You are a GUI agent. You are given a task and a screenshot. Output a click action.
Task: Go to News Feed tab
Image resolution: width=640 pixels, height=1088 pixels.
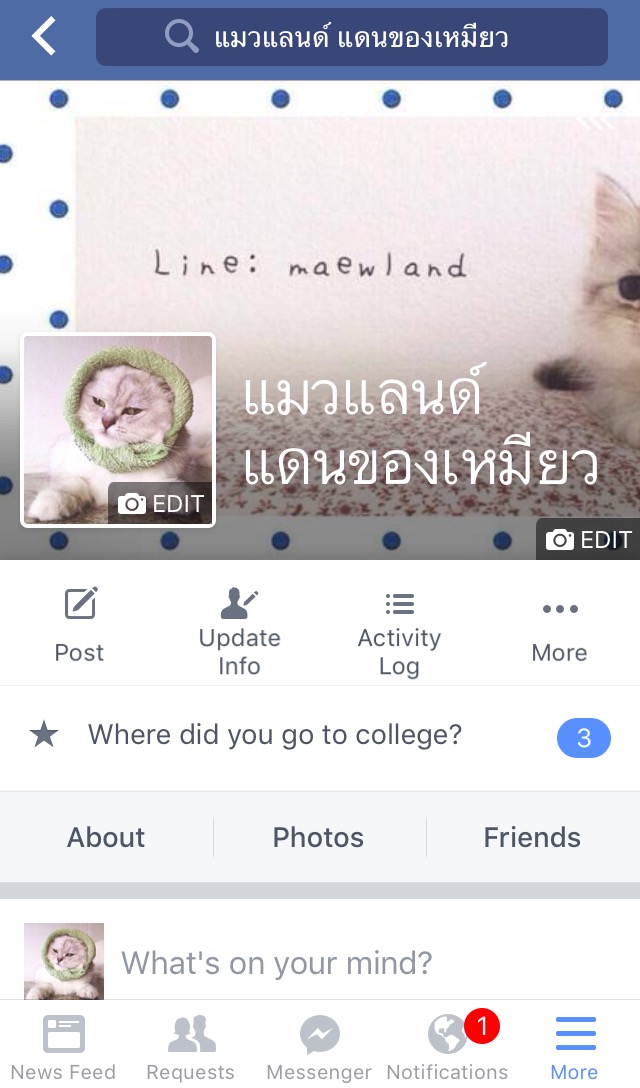click(63, 1046)
